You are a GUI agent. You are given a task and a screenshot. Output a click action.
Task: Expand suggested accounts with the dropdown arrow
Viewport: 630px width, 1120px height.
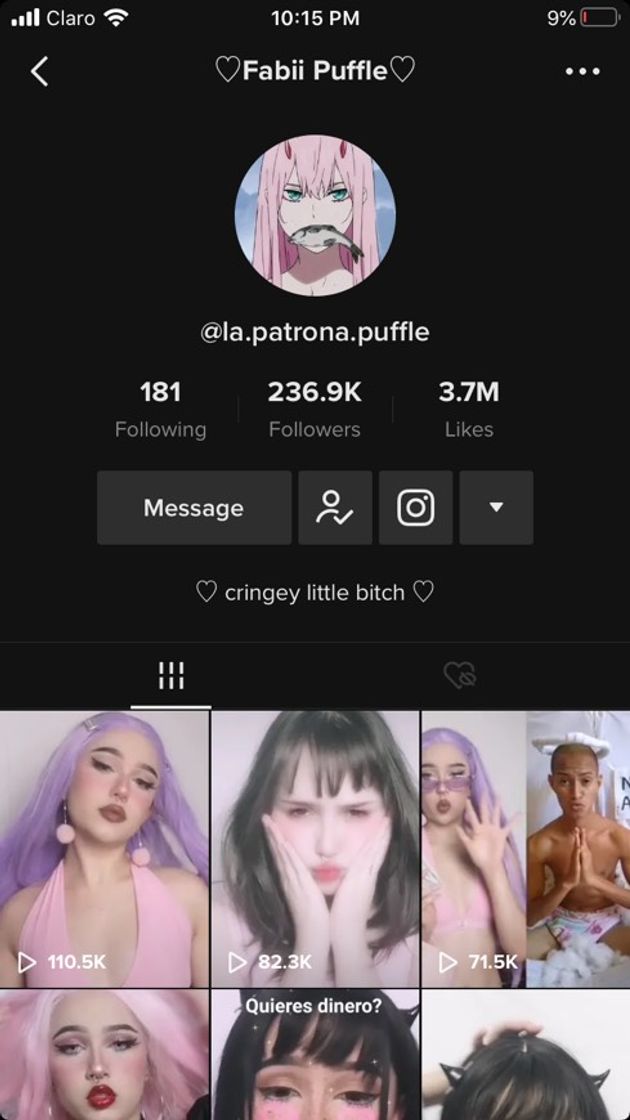pyautogui.click(x=496, y=508)
